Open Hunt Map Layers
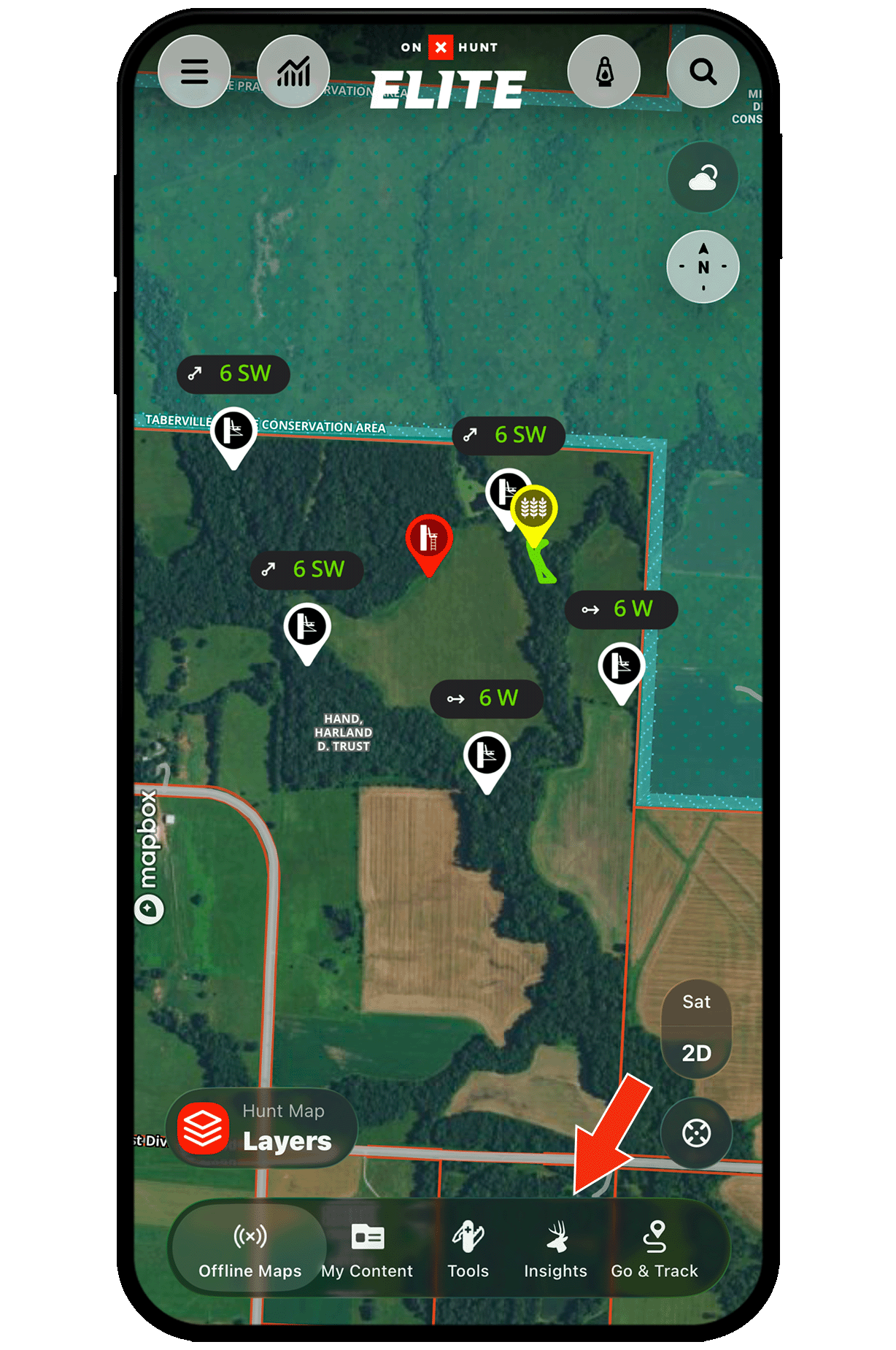Viewport: 896px width, 1350px height. (x=261, y=1127)
